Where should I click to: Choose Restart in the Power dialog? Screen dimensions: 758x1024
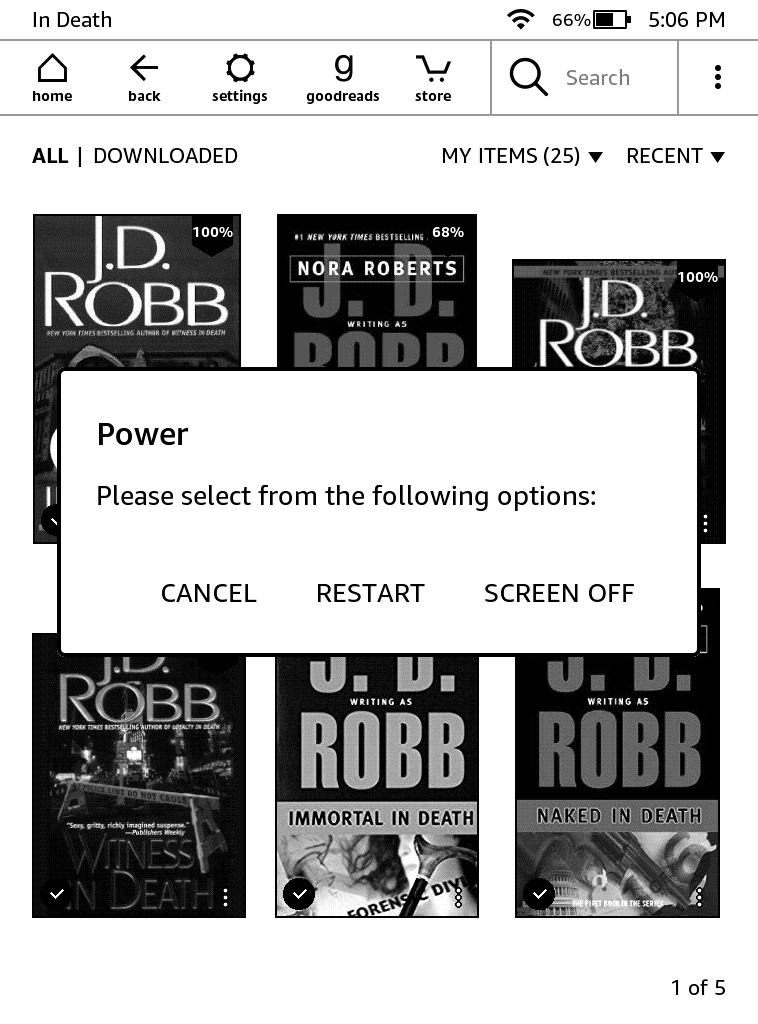(x=370, y=593)
